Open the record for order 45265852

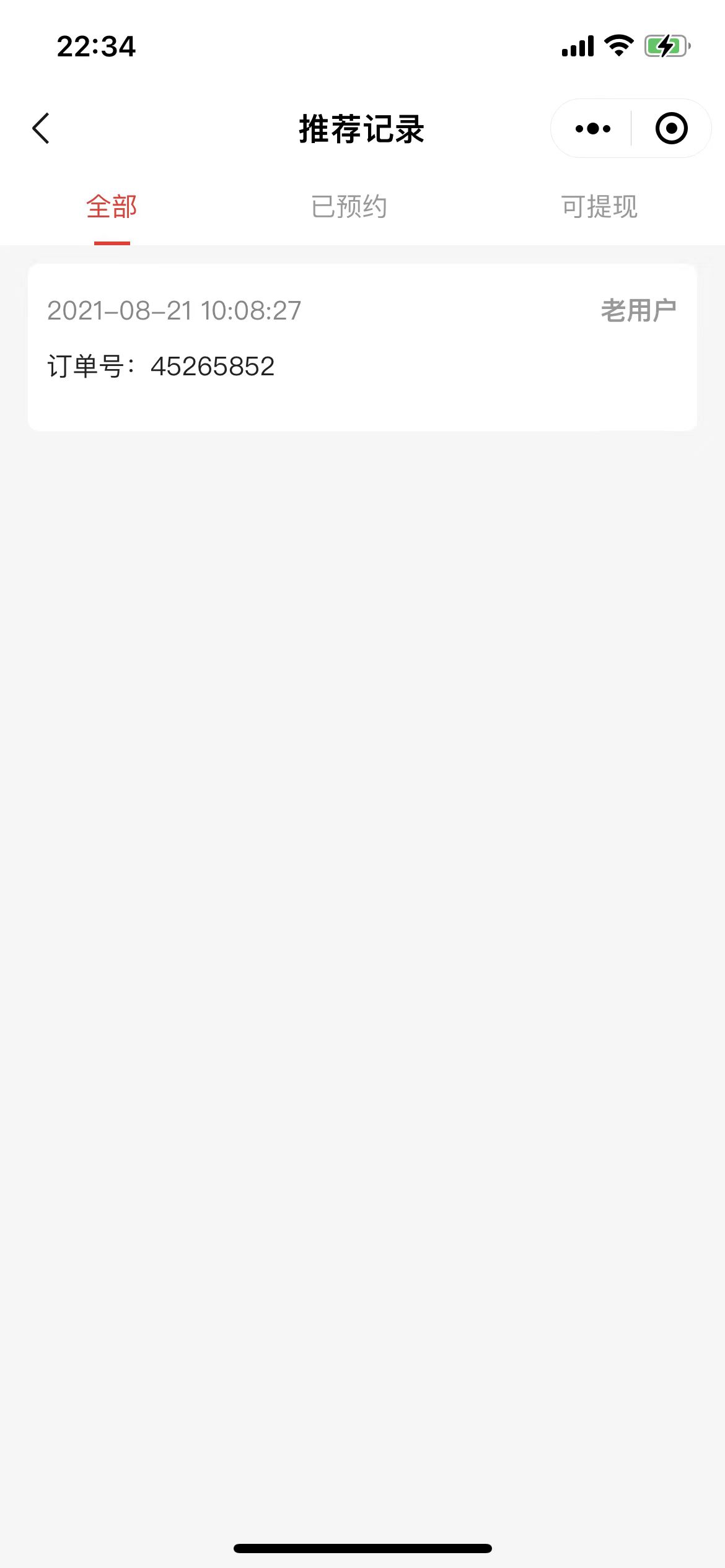click(x=362, y=347)
